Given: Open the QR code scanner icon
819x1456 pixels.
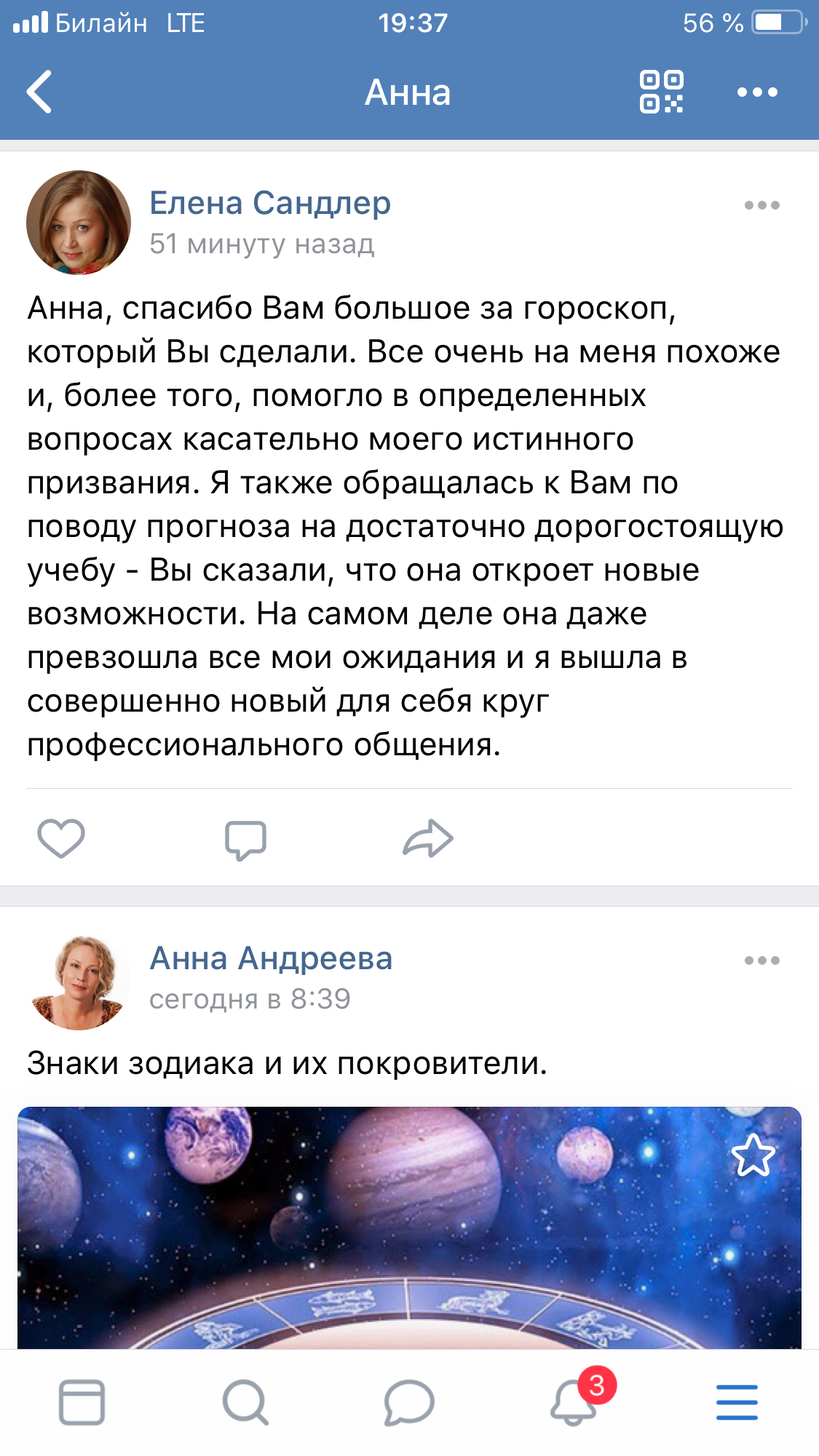Looking at the screenshot, I should (661, 92).
